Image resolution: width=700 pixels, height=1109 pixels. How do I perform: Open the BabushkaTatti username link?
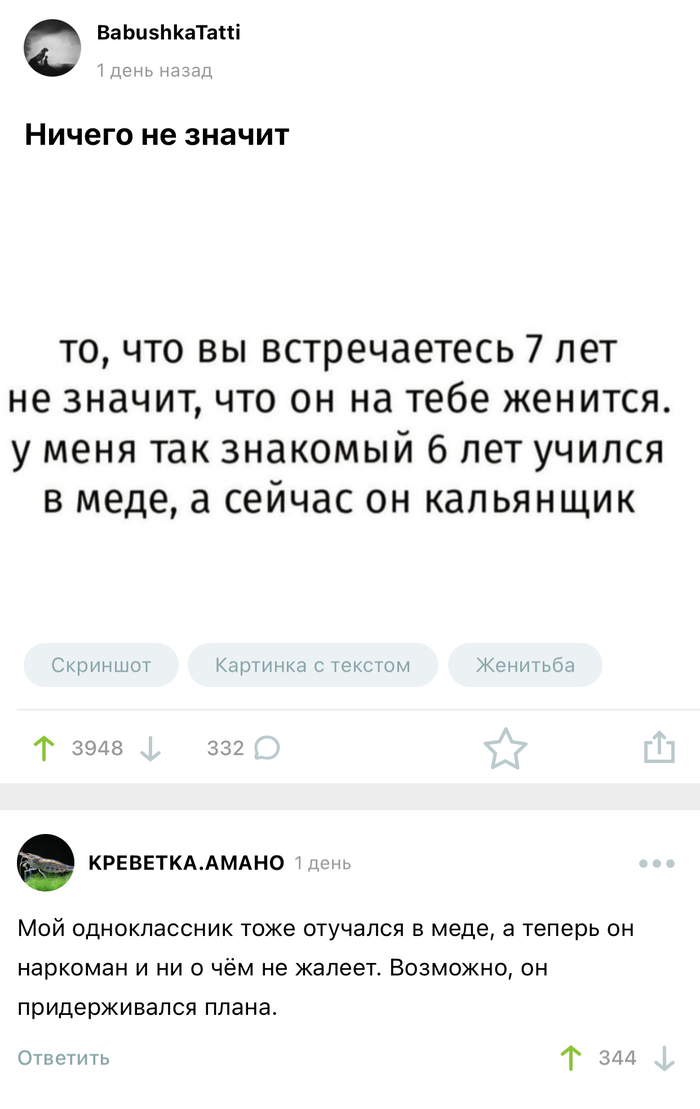[x=168, y=33]
